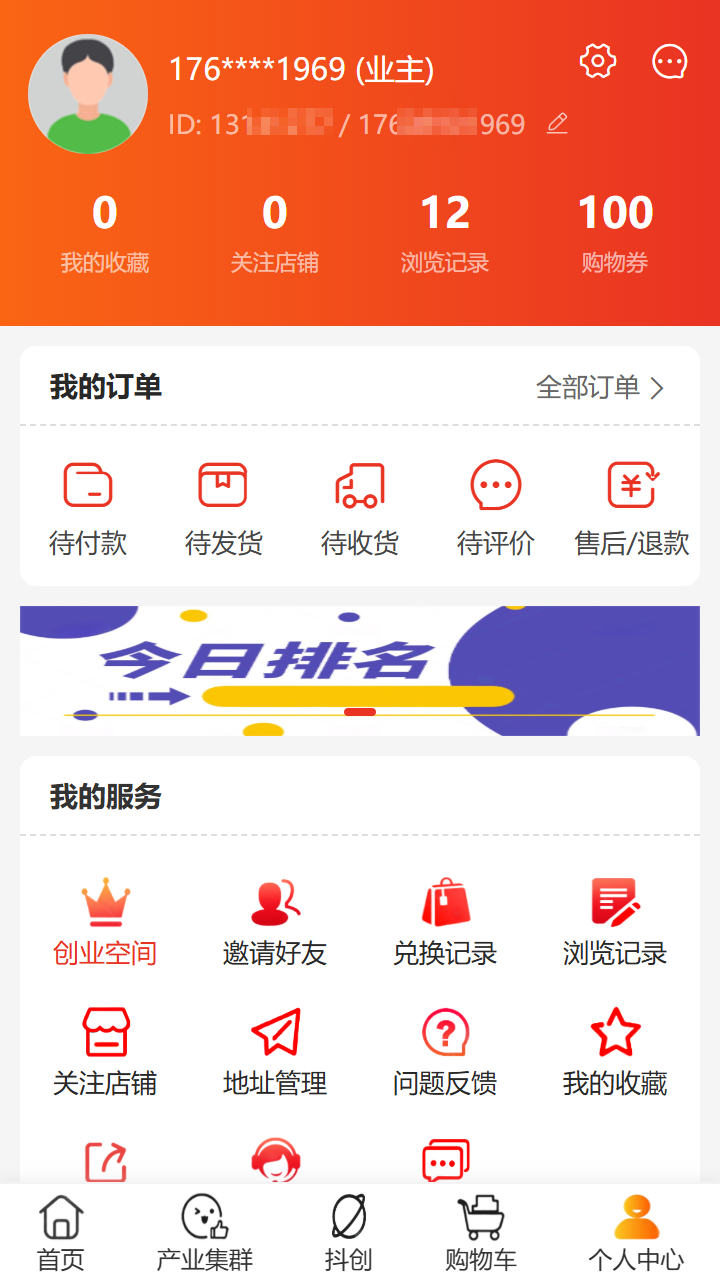Select the 待发货 (awaiting shipment) icon
The image size is (720, 1280).
point(224,484)
